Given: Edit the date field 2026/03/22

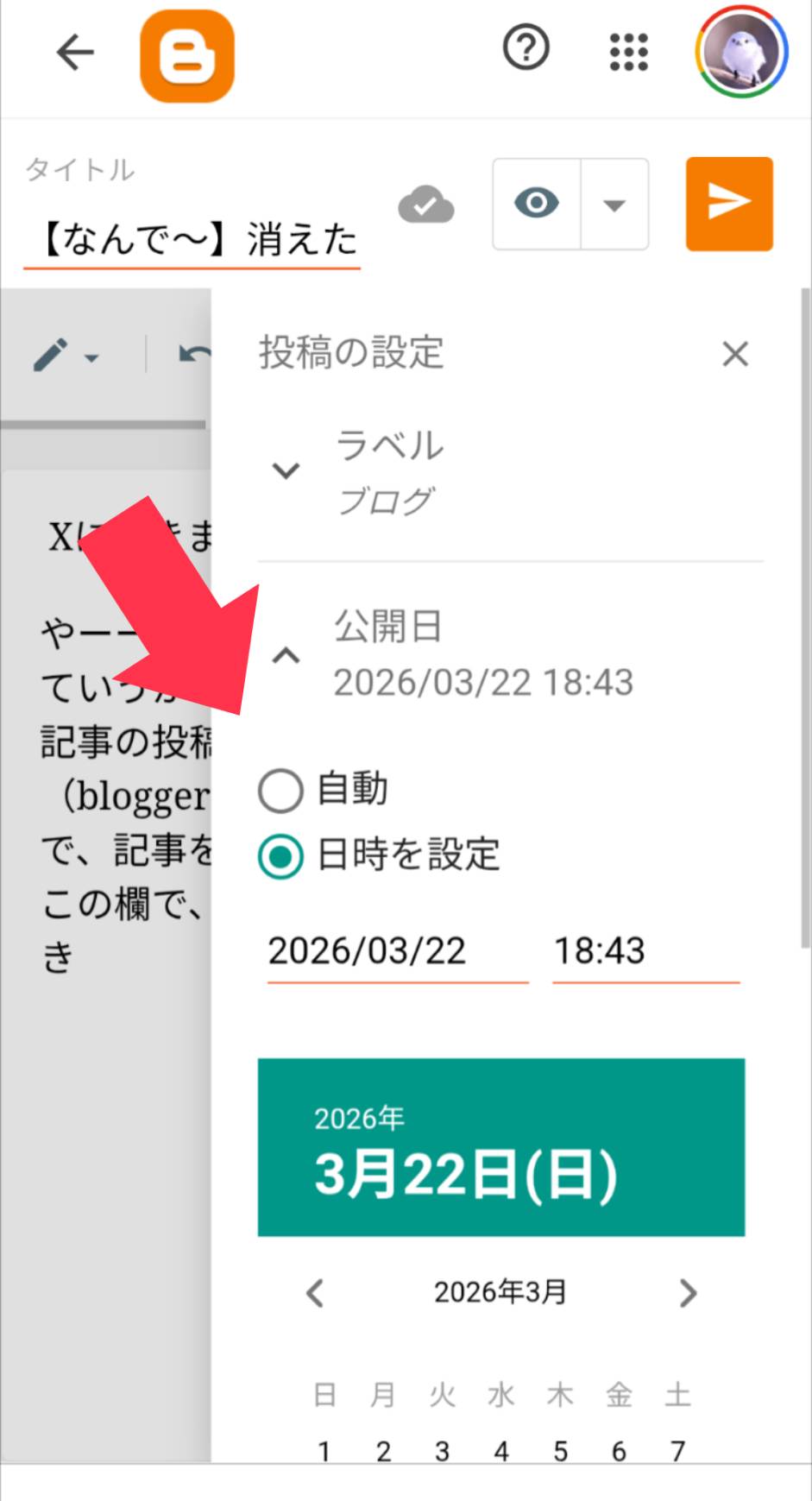Looking at the screenshot, I should pos(398,952).
